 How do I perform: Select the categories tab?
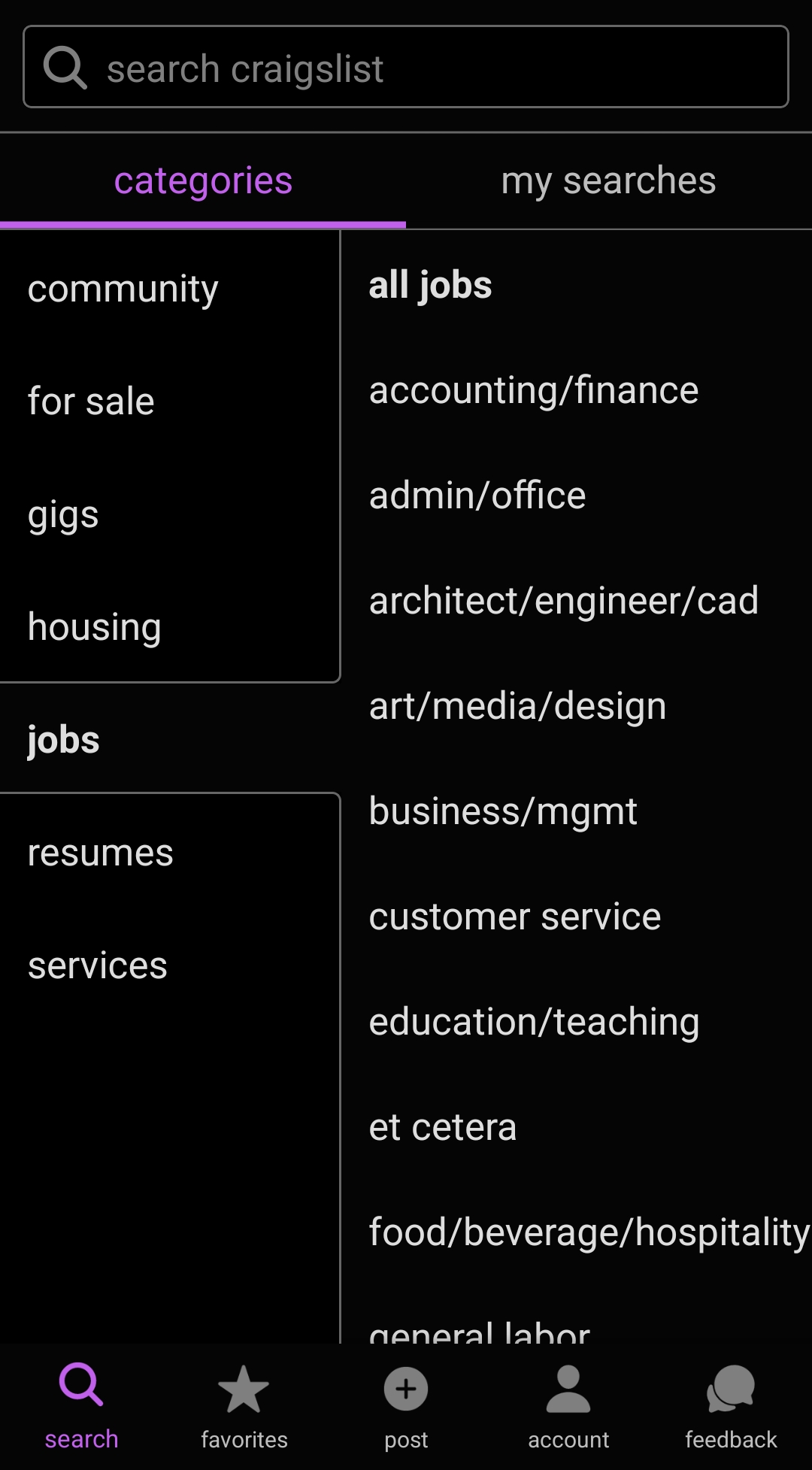[201, 180]
